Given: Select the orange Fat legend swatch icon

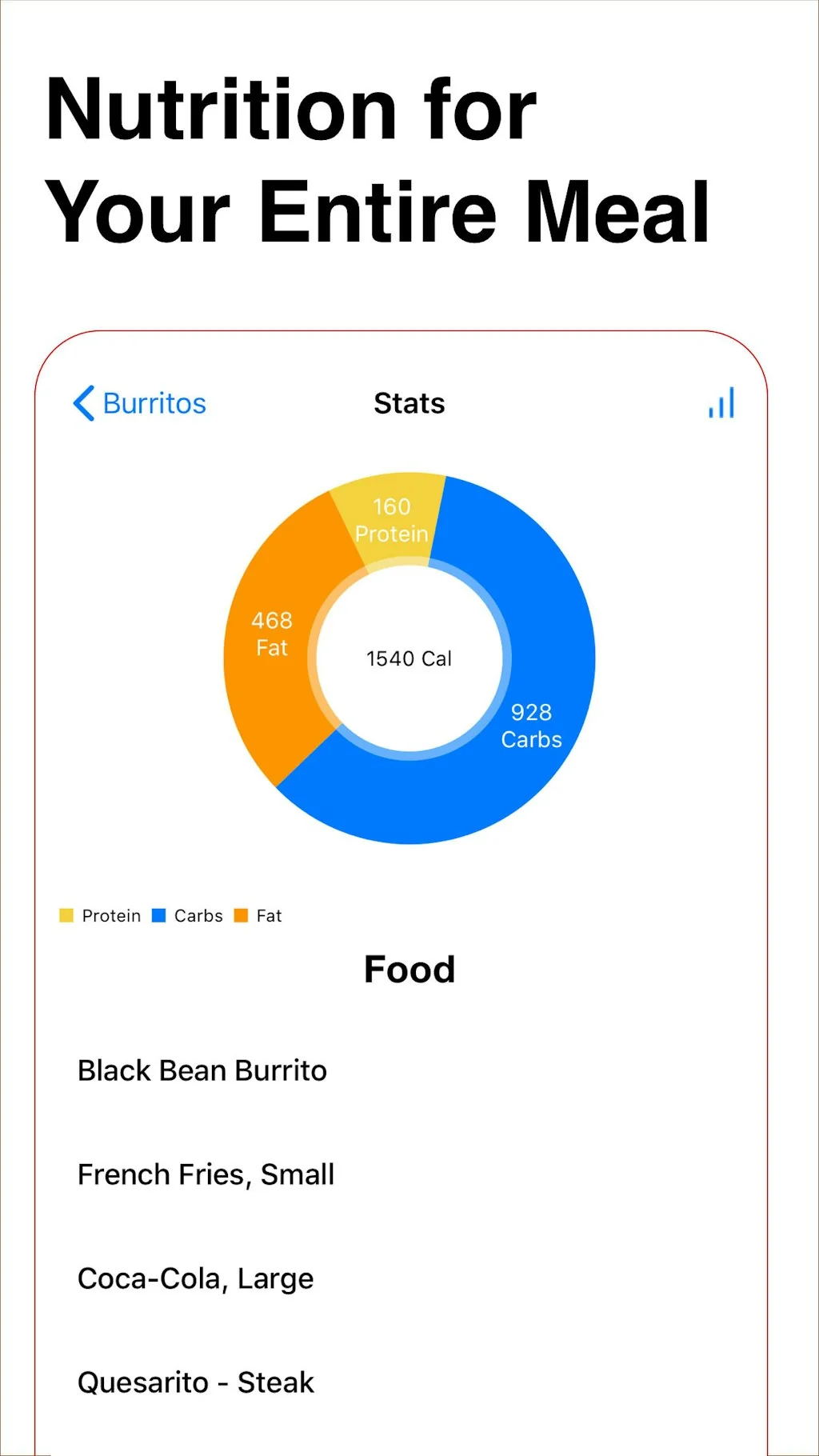Looking at the screenshot, I should click(x=242, y=914).
